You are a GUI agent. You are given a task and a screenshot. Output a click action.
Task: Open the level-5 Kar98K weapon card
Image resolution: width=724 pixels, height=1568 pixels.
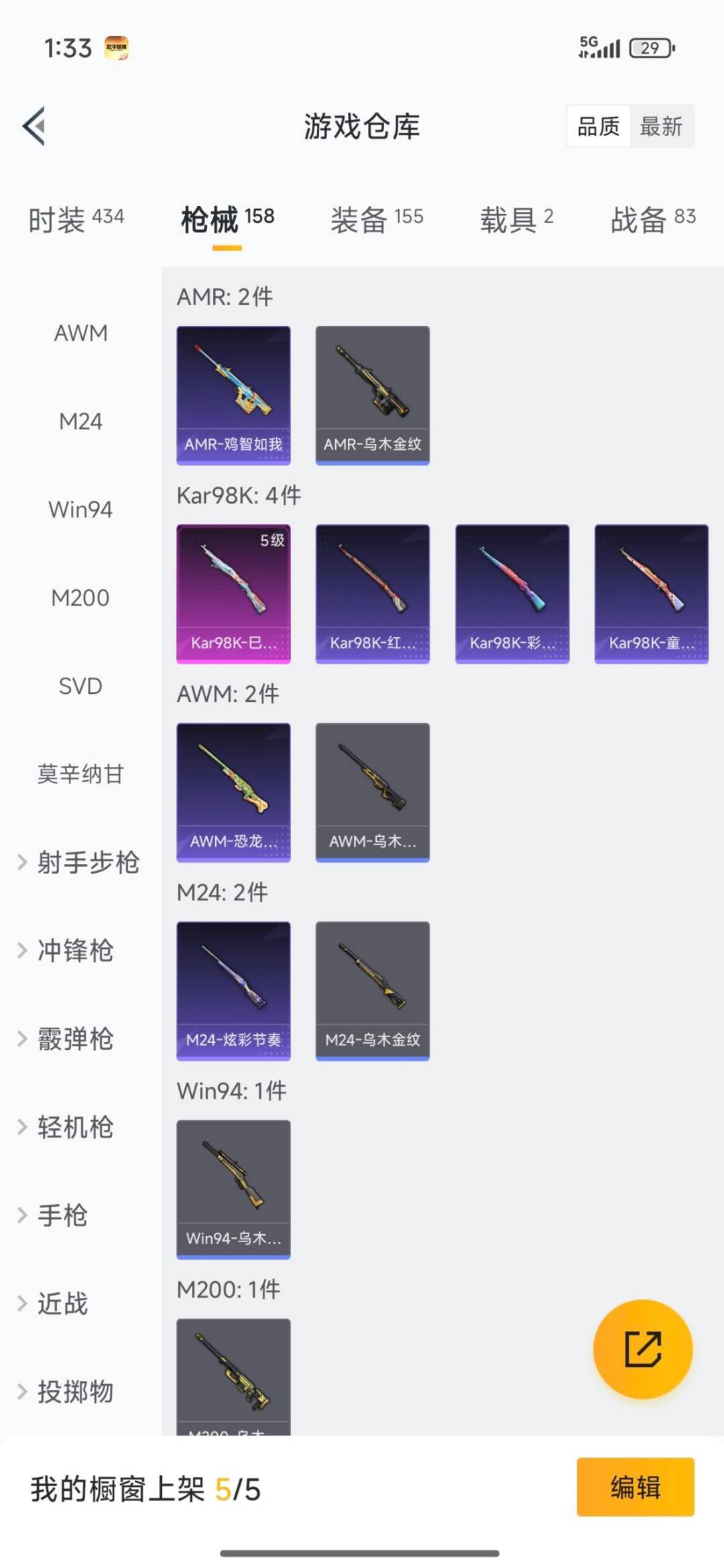pos(233,593)
